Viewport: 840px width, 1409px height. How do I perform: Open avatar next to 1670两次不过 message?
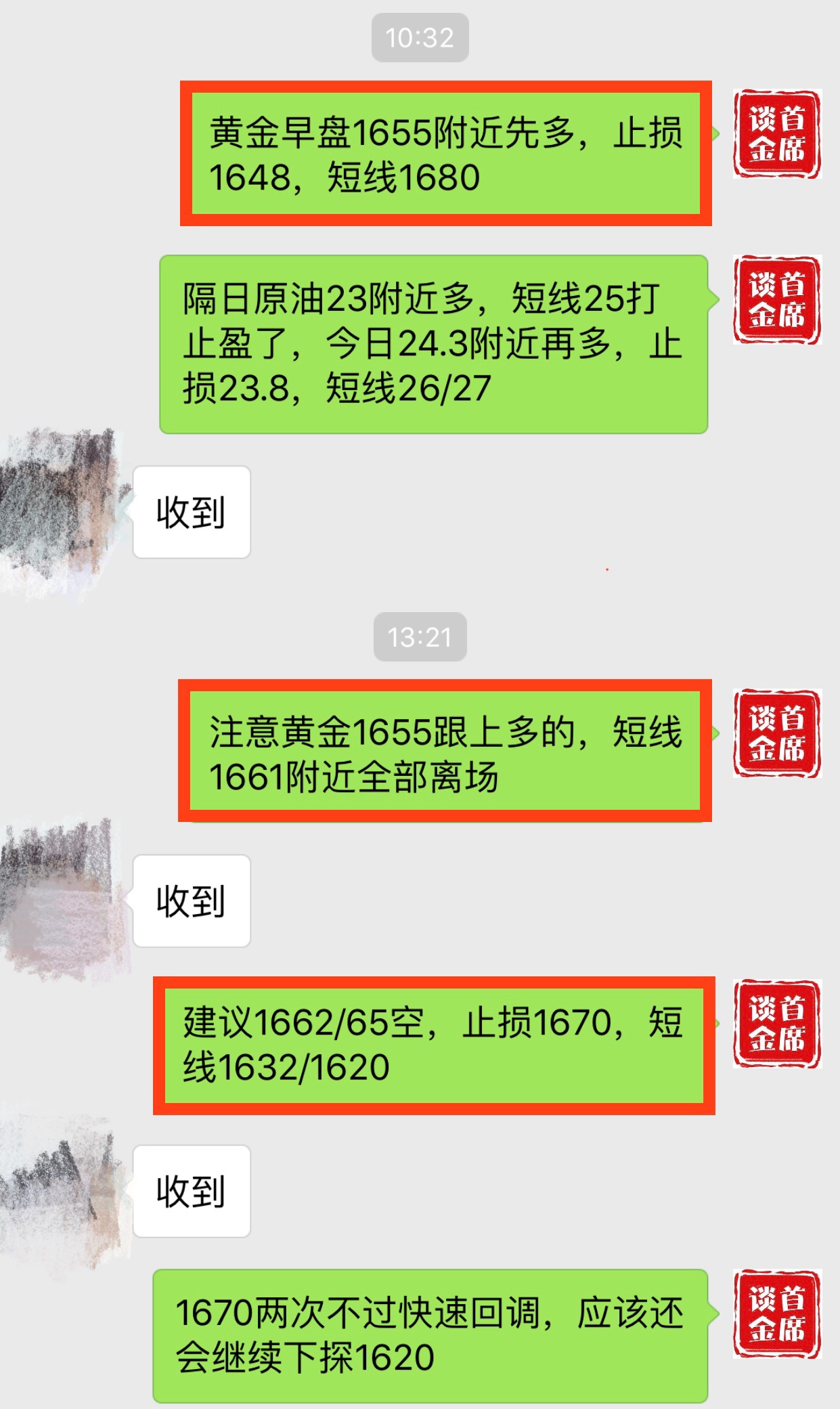[776, 1314]
